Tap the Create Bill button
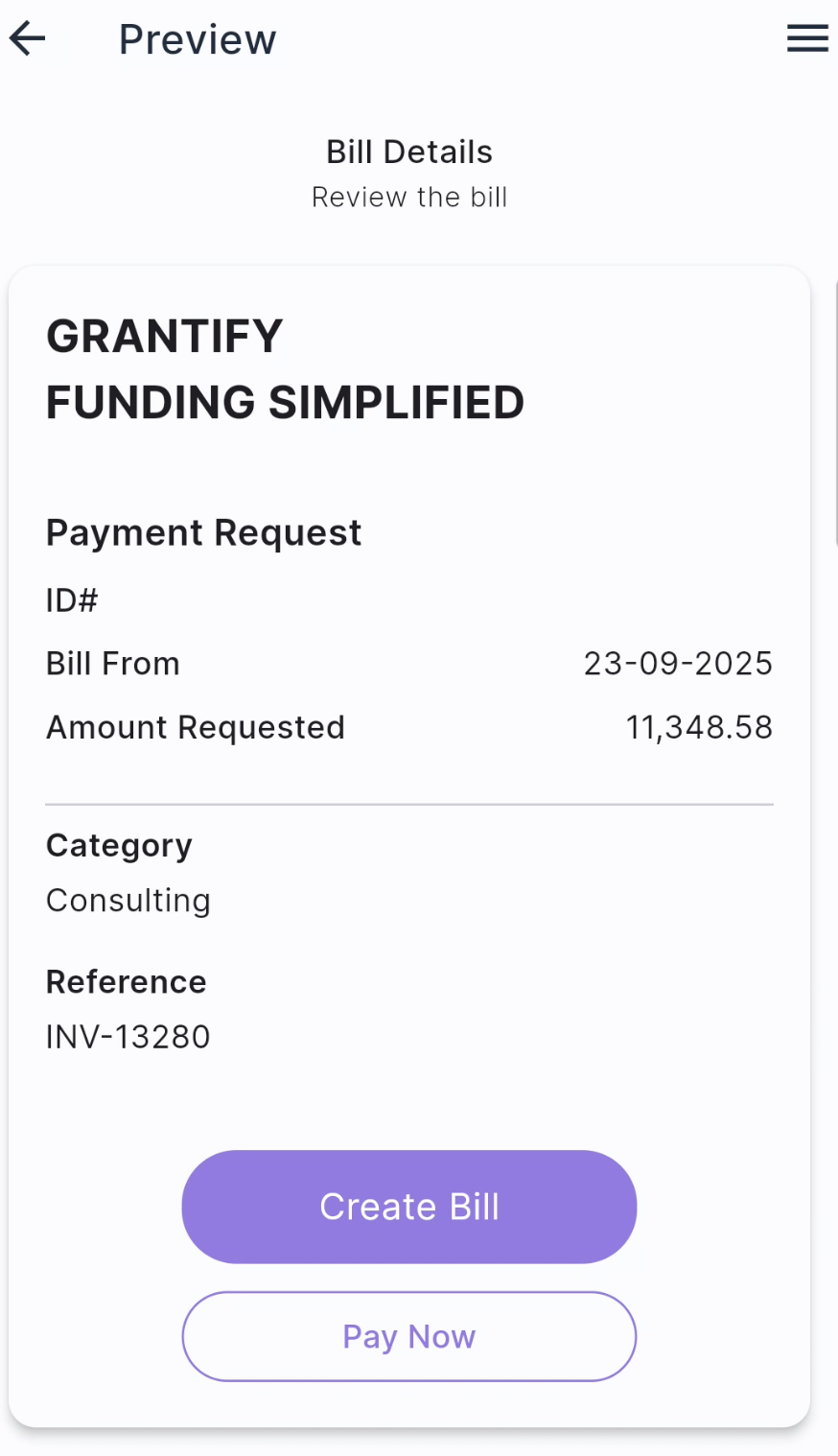838x1456 pixels. pyautogui.click(x=409, y=1207)
